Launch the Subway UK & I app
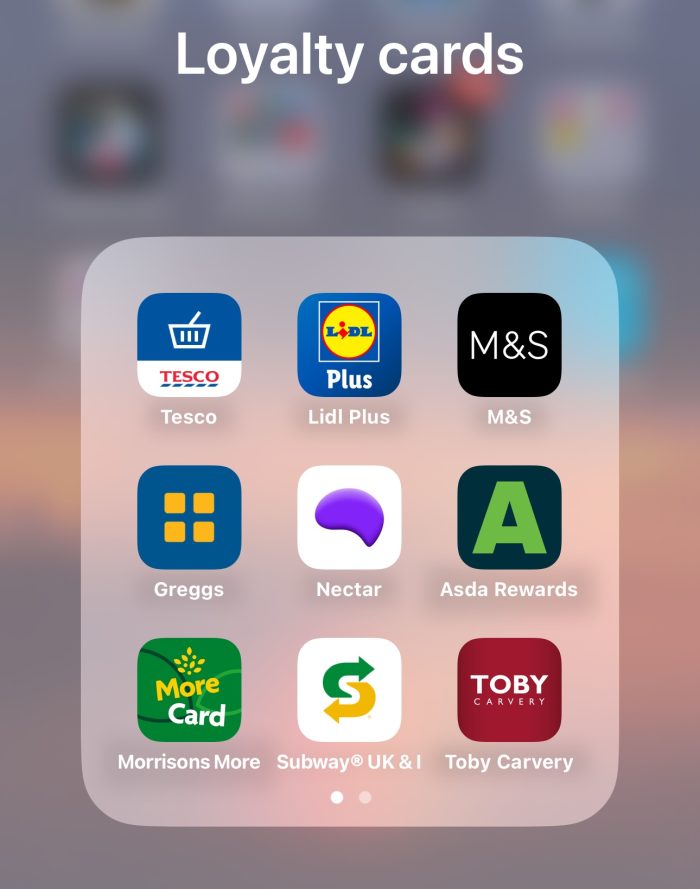Screen dimensions: 700x889 349,690
